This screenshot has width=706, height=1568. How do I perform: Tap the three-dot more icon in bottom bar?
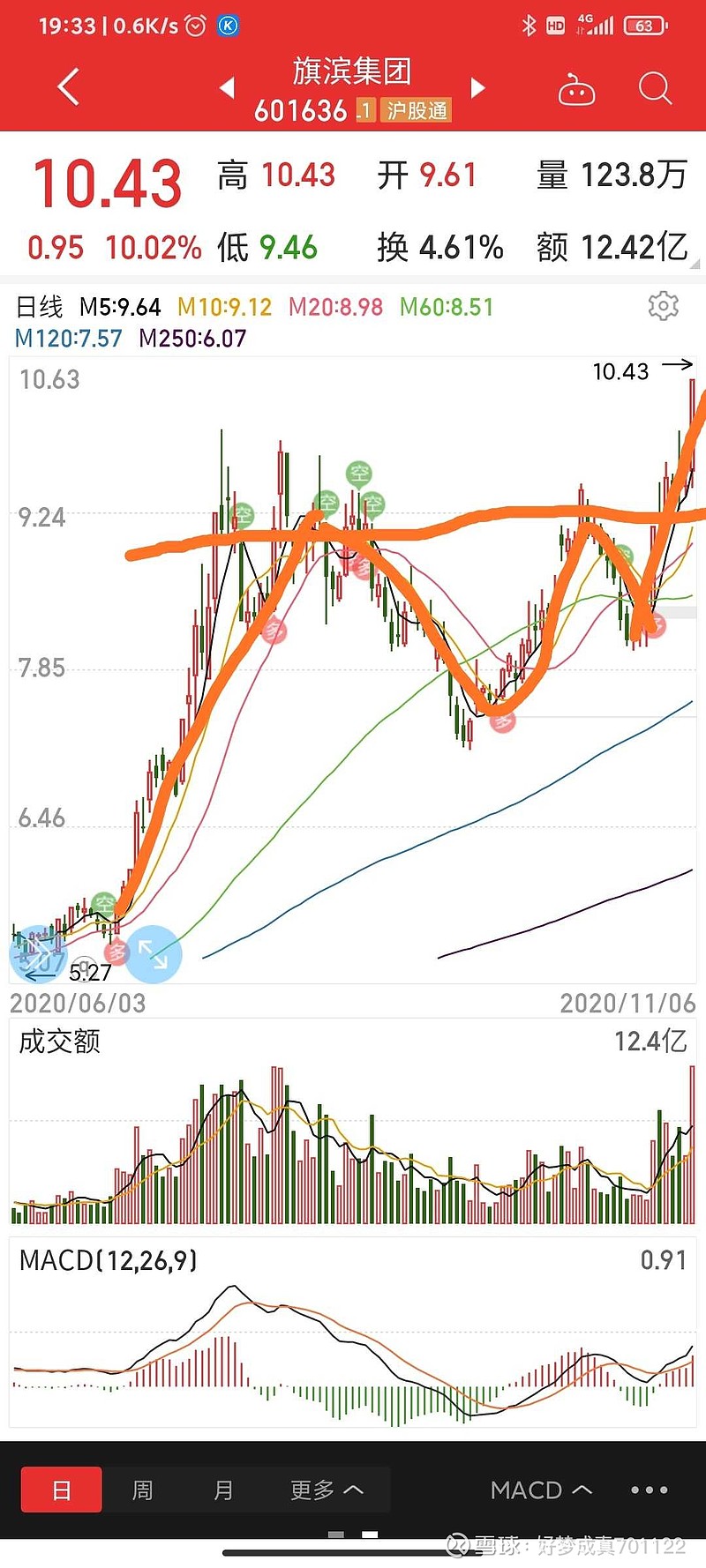(650, 1489)
